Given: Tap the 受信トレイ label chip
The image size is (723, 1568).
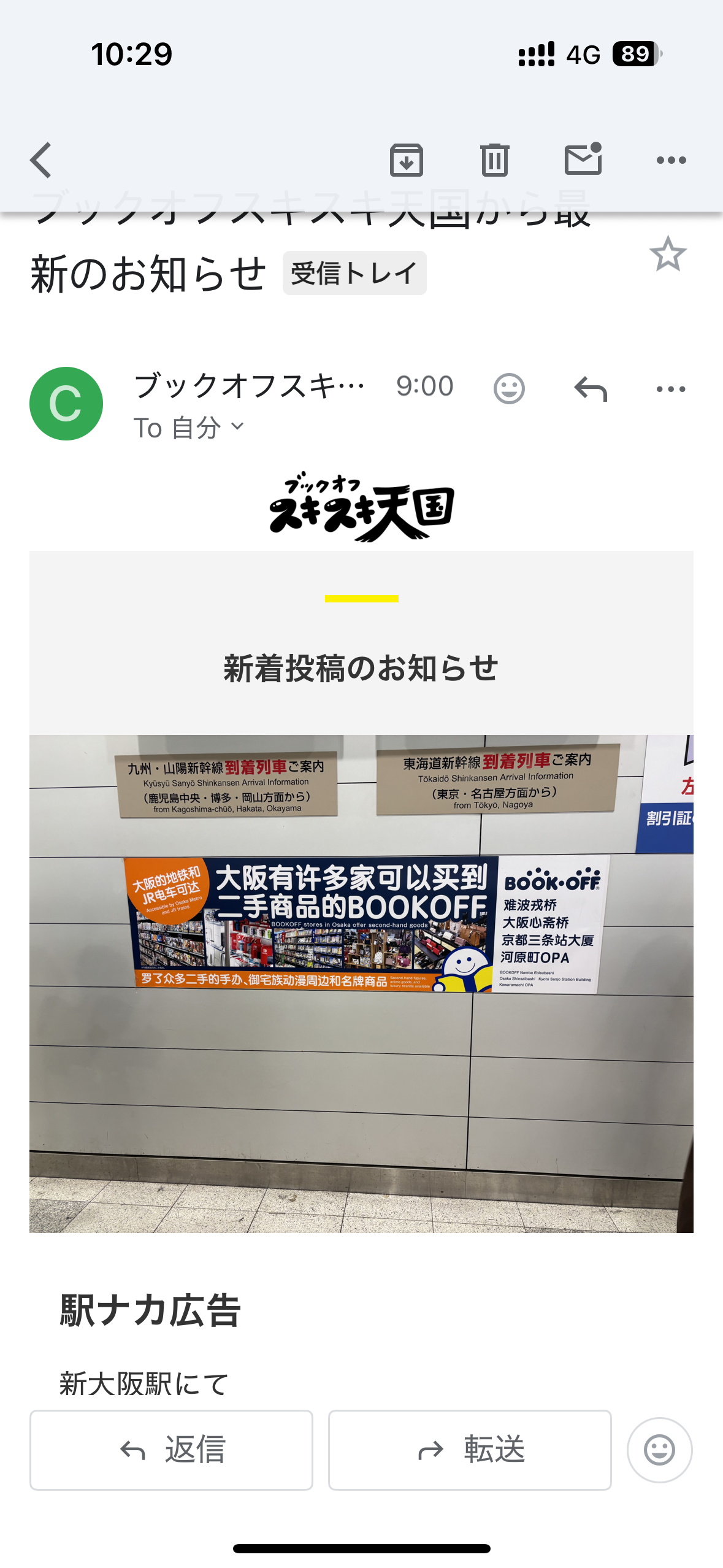Looking at the screenshot, I should [x=354, y=273].
